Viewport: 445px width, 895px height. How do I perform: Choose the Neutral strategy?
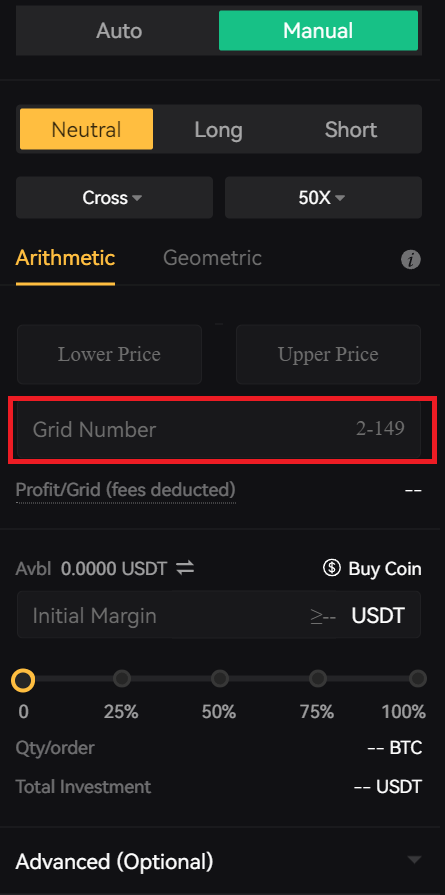86,129
